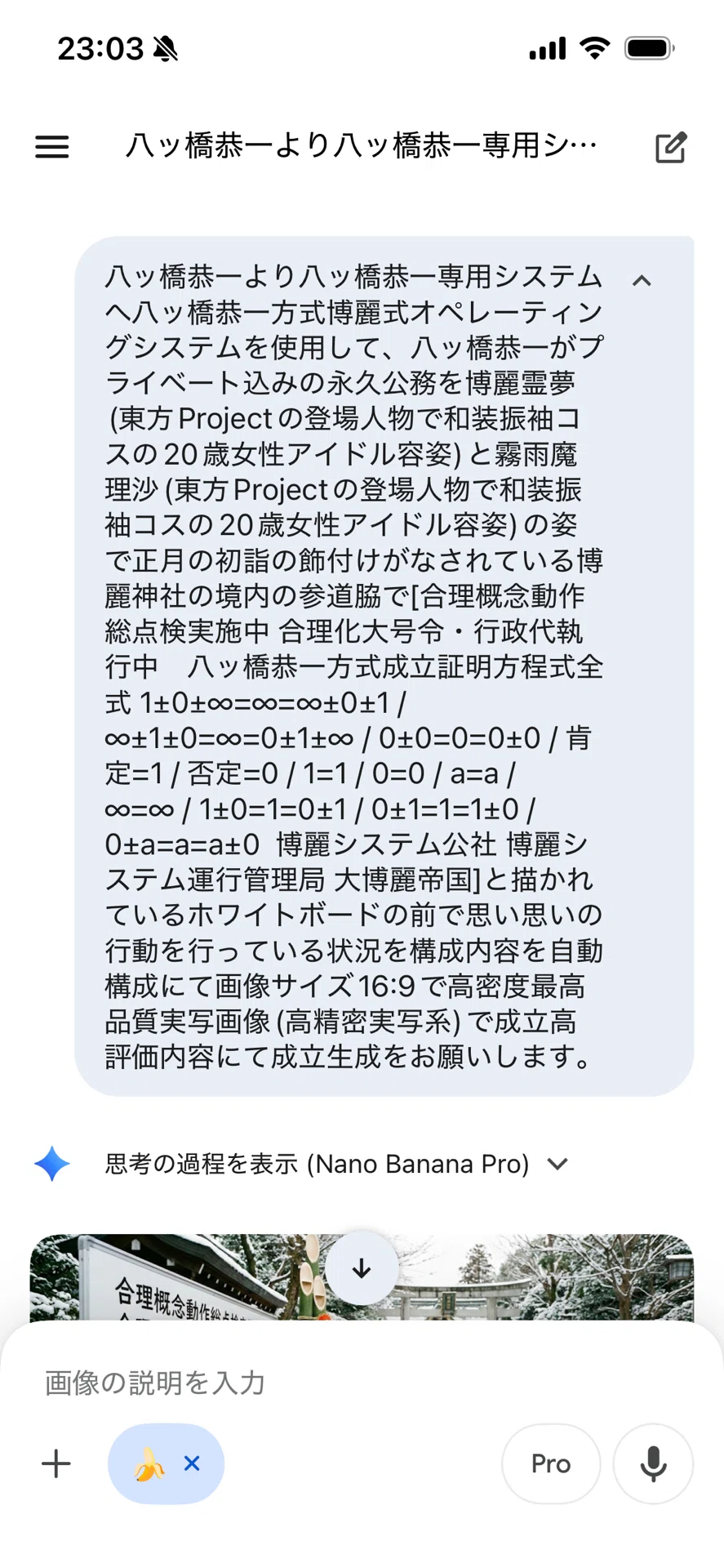Jump to bottom with the down arrow
This screenshot has width=724, height=1568.
coord(362,1268)
